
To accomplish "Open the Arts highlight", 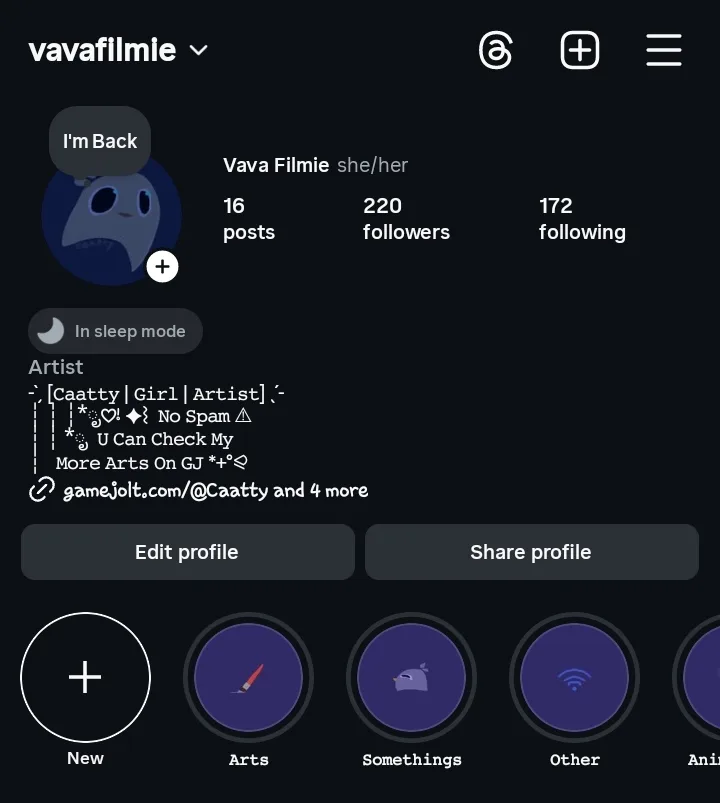I will click(248, 677).
